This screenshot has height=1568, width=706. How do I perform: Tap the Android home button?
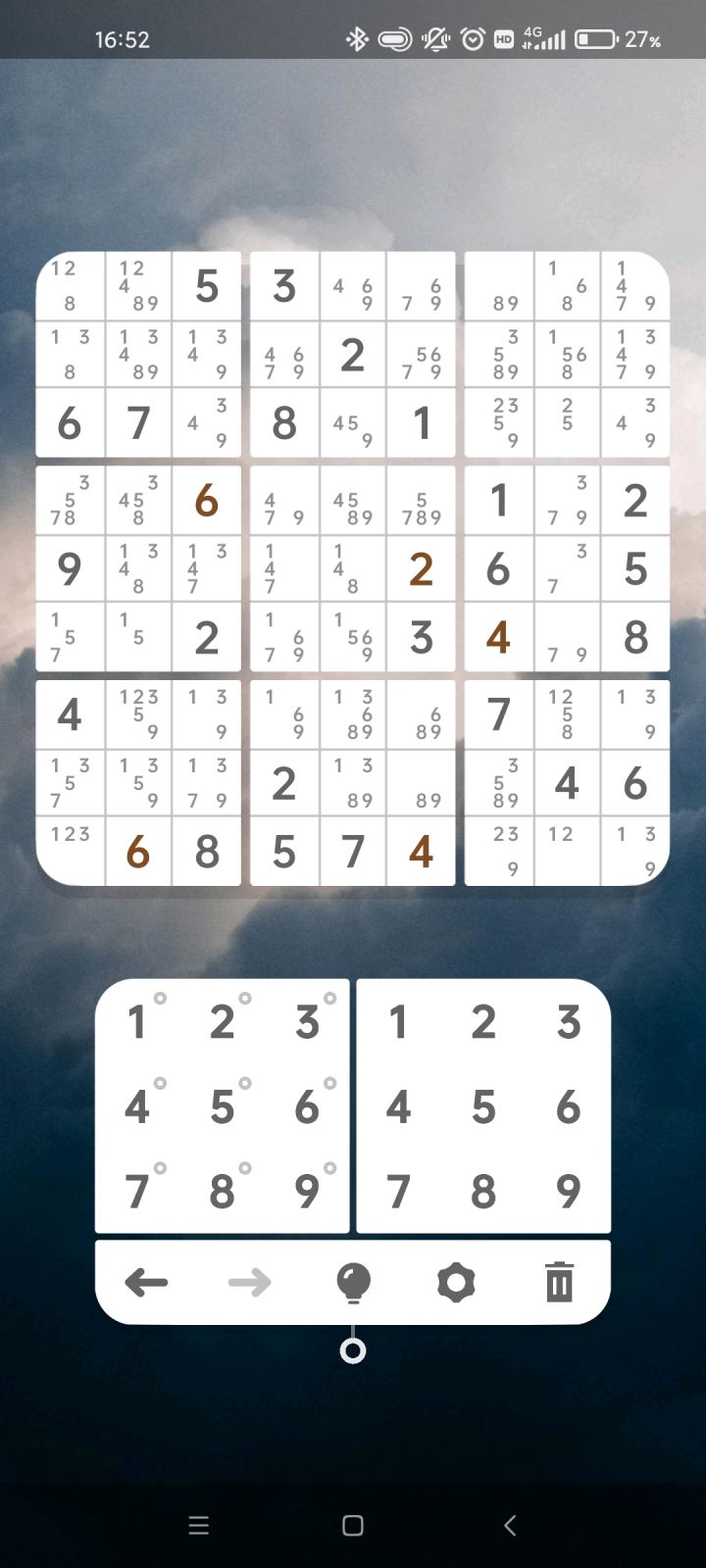[x=352, y=1525]
